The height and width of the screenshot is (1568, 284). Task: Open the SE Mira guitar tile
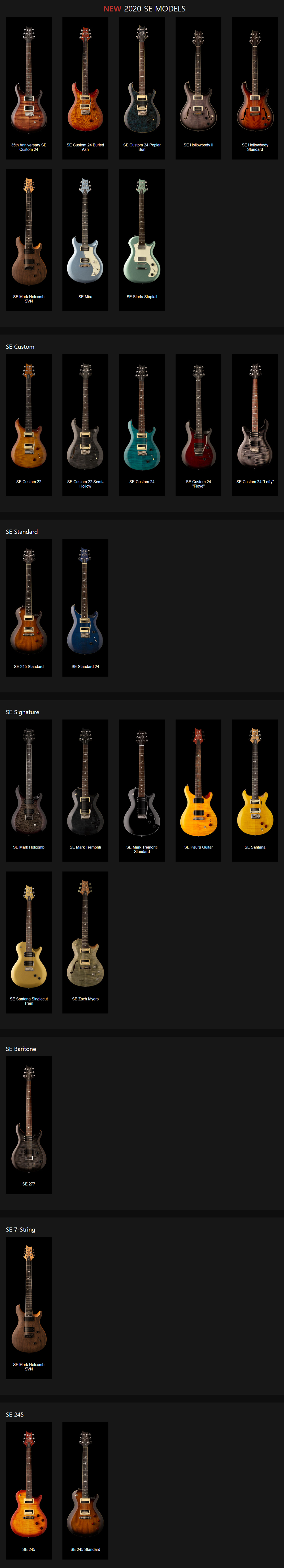point(85,240)
